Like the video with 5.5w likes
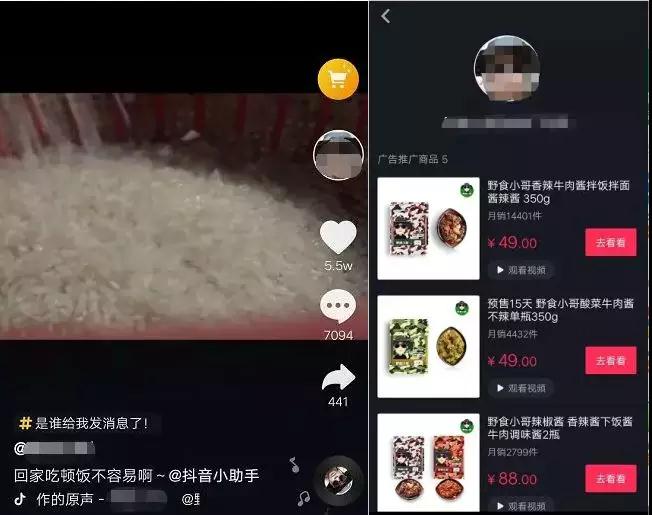 (338, 237)
